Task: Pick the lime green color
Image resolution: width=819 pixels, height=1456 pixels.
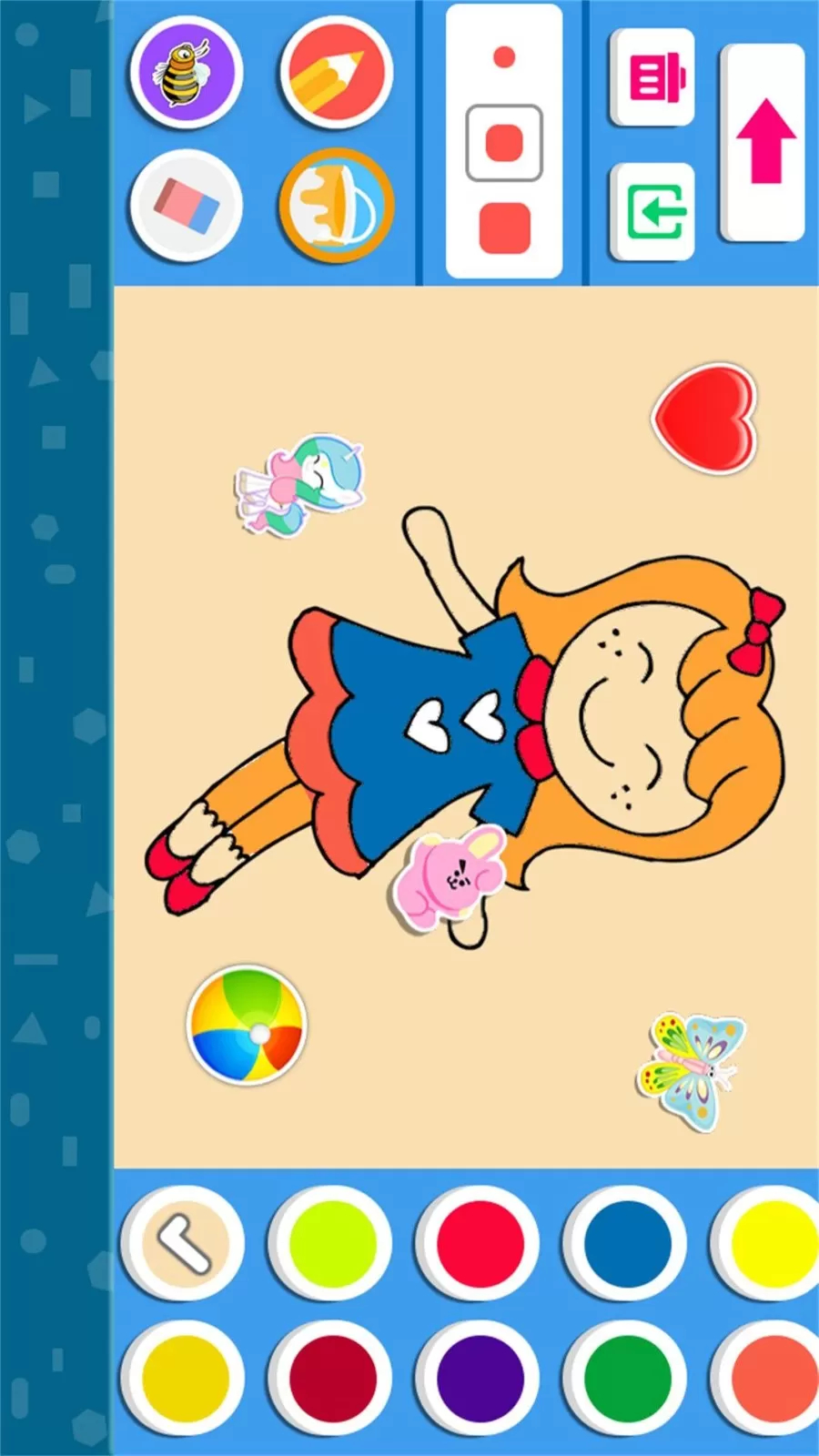Action: pos(331,1243)
